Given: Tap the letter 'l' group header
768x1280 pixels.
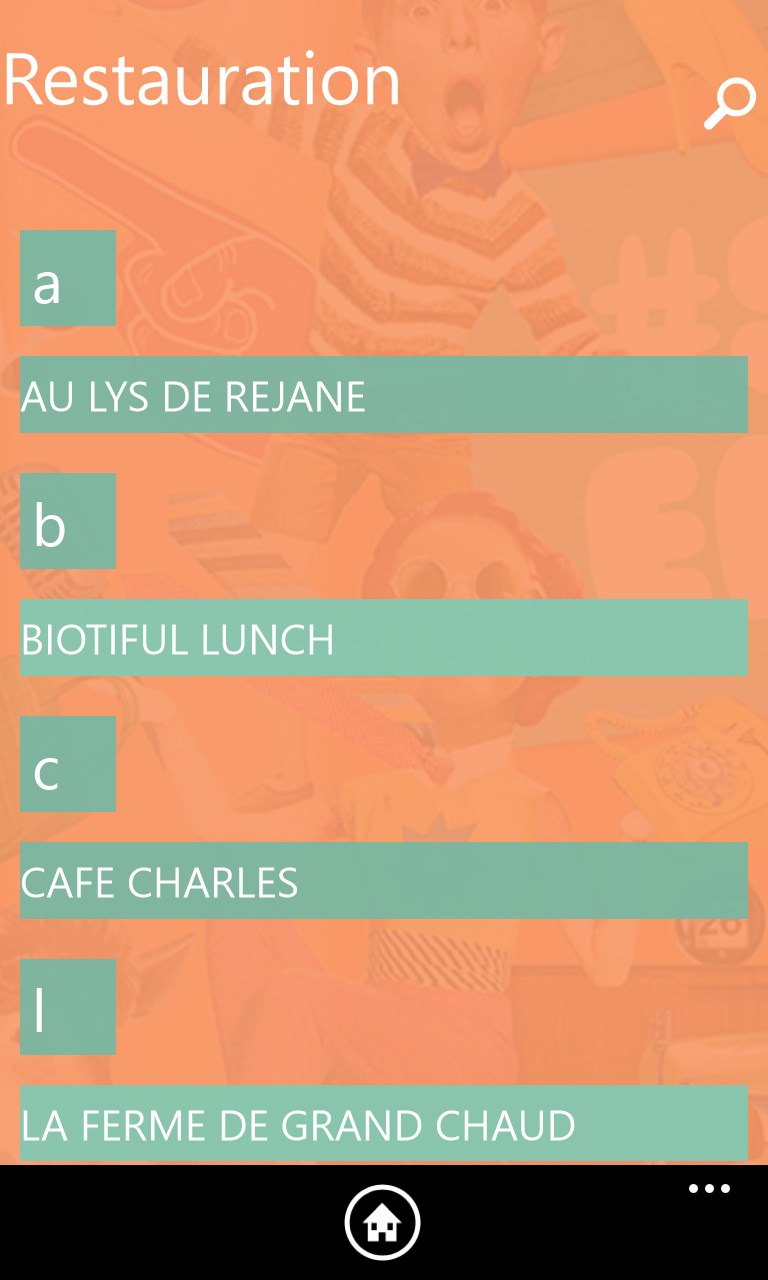Looking at the screenshot, I should tap(68, 1007).
